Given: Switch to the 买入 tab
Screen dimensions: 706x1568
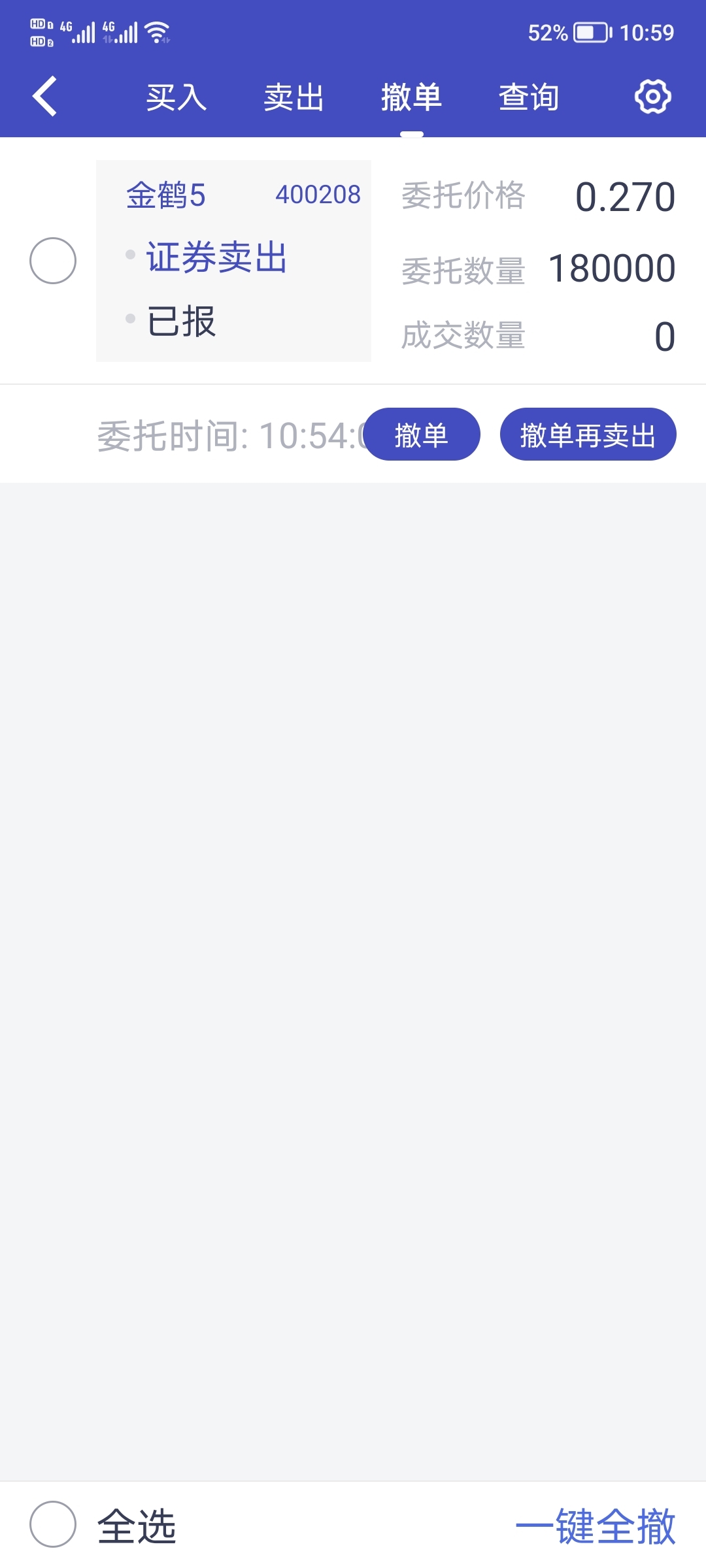Looking at the screenshot, I should (x=176, y=97).
